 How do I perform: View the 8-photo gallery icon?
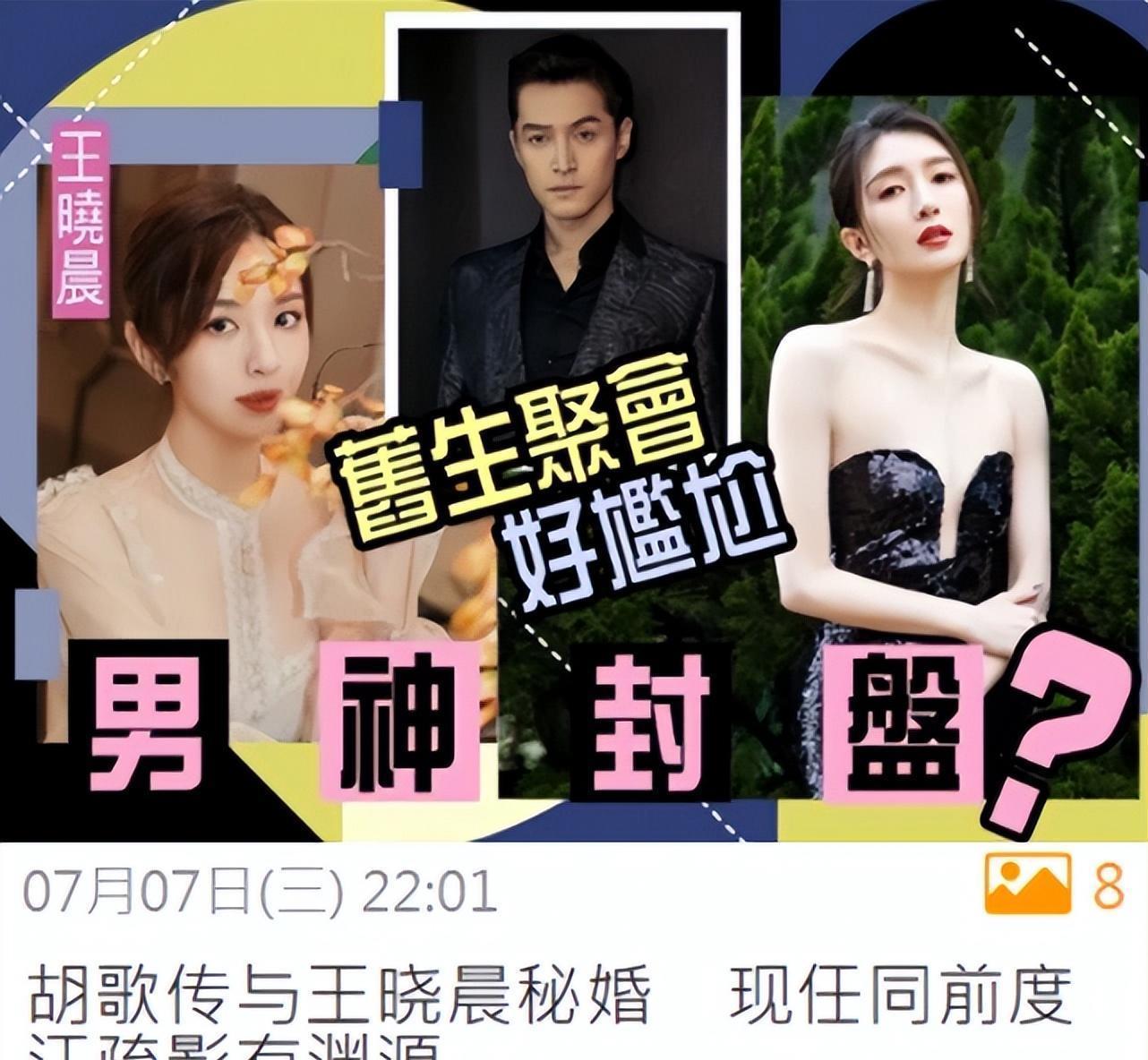click(x=1027, y=883)
